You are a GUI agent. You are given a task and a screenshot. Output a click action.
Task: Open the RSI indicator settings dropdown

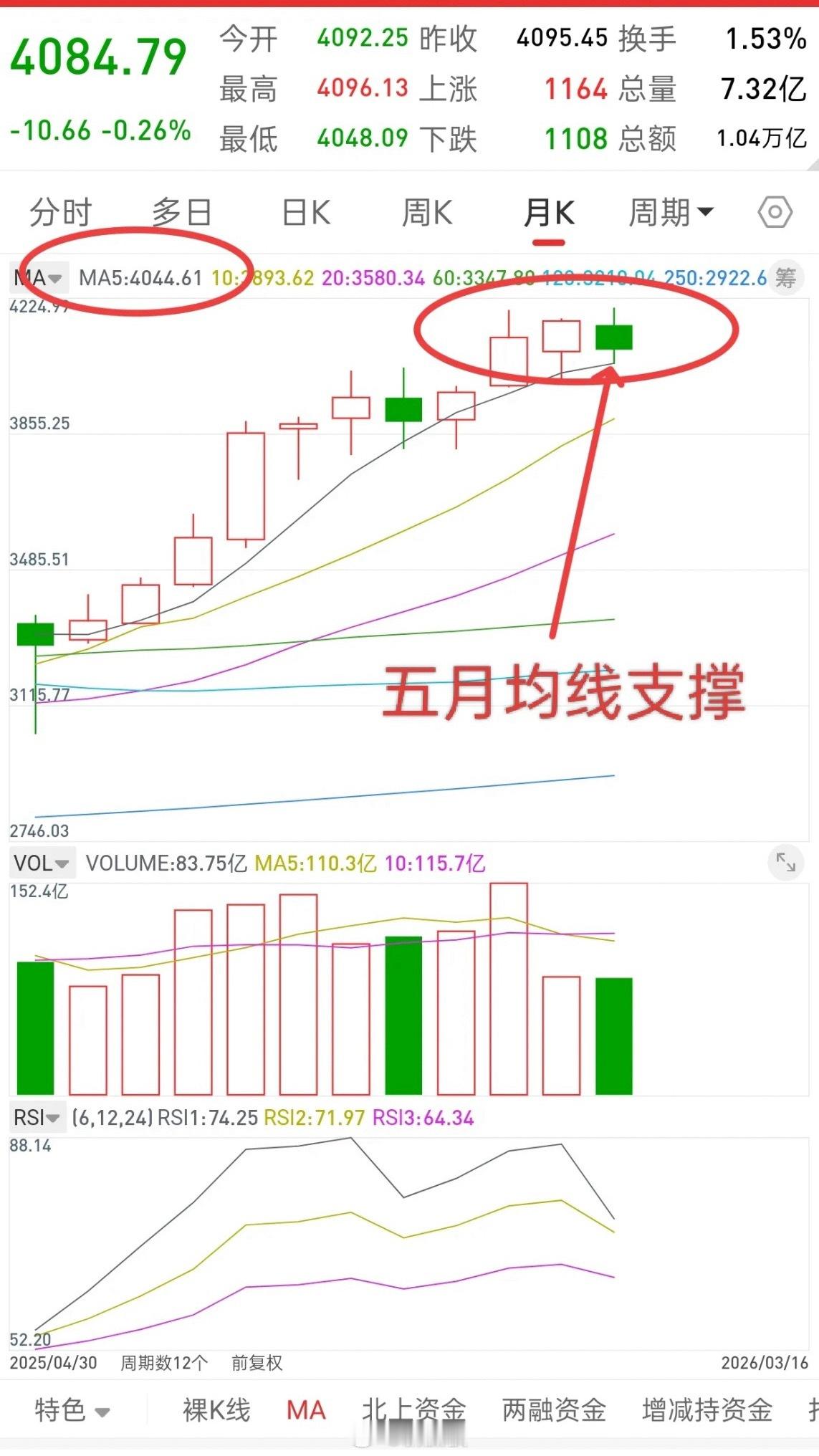tap(37, 1118)
